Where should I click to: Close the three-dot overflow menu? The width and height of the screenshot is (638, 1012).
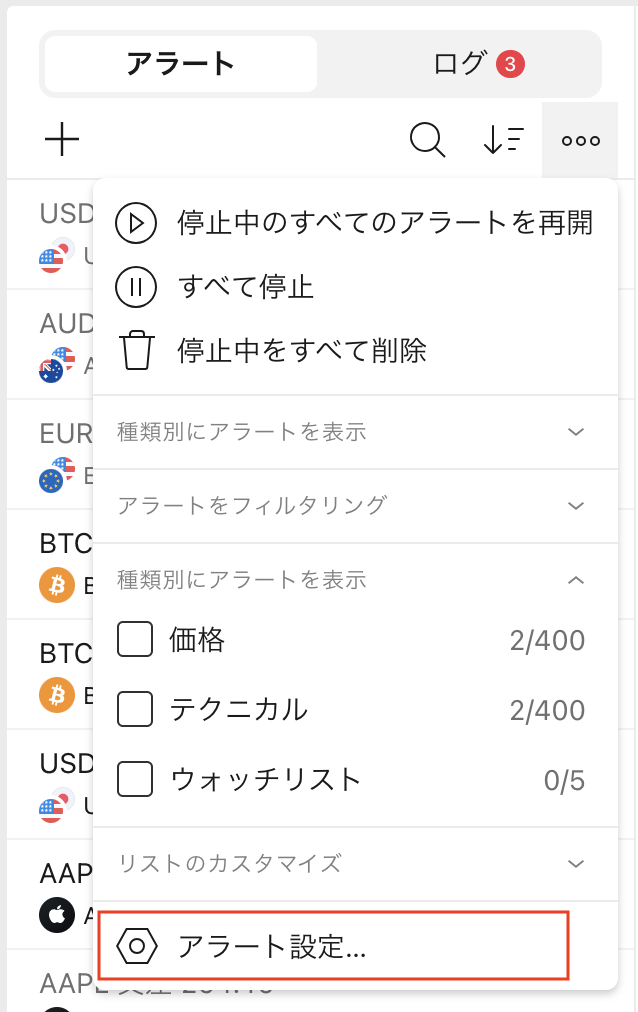581,140
